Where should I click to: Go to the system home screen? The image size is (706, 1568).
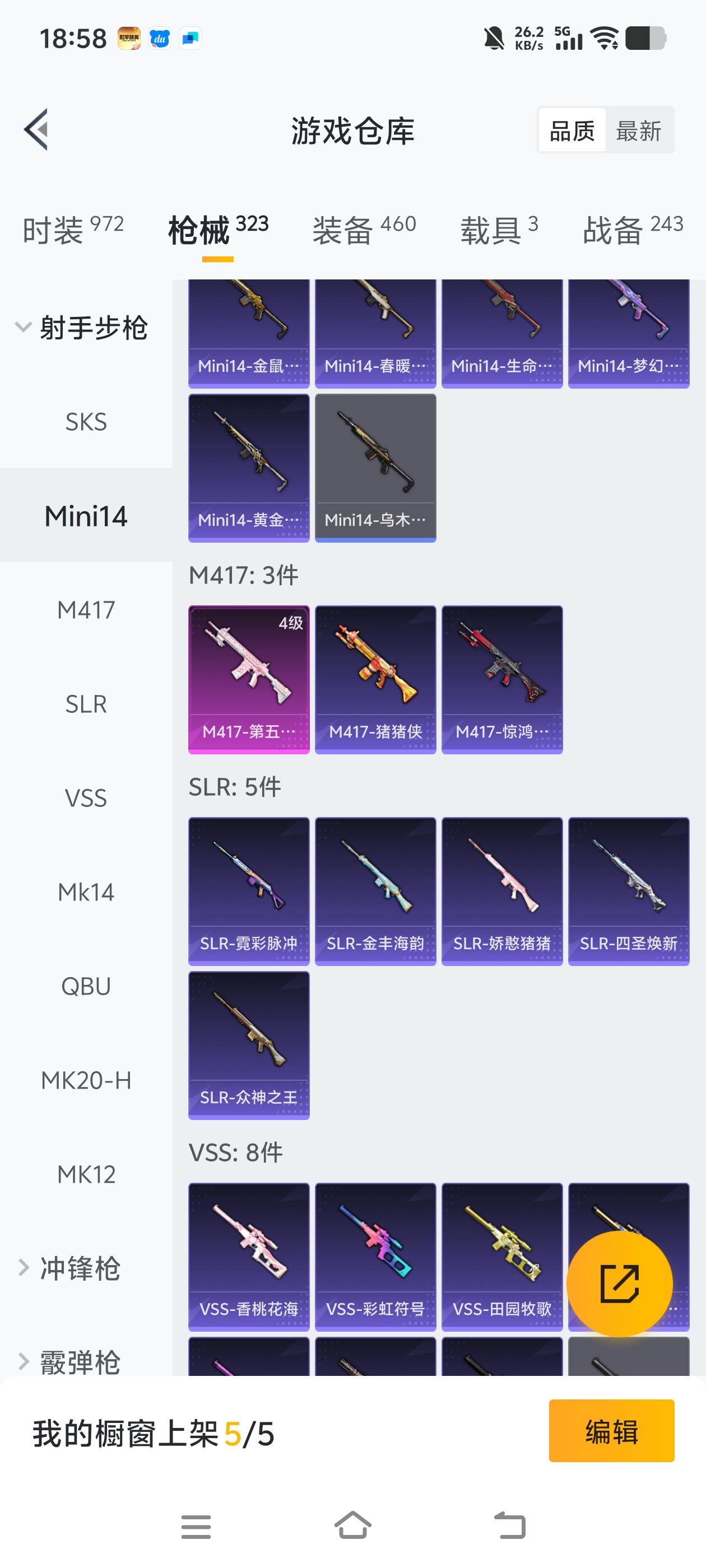tap(352, 1525)
